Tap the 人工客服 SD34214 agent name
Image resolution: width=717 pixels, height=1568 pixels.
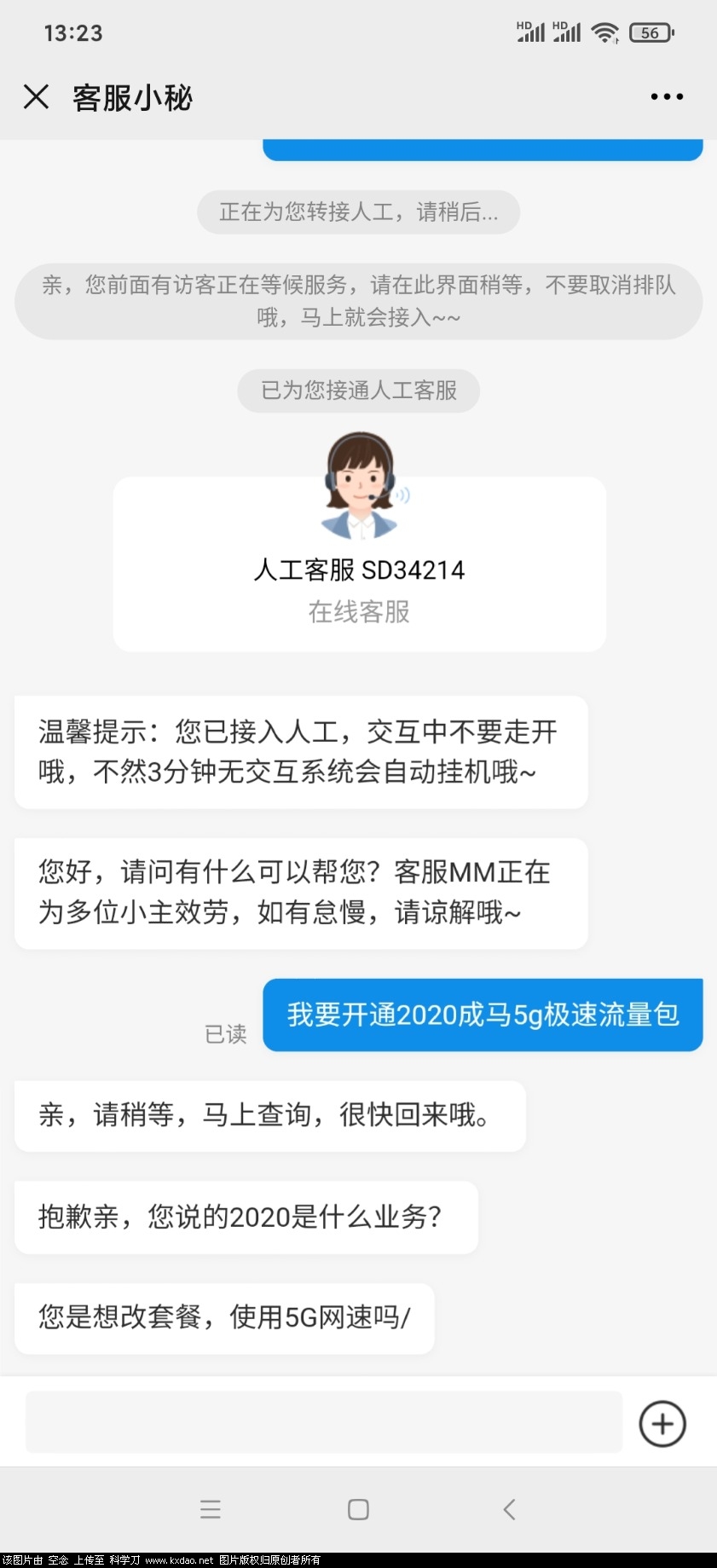pos(358,569)
